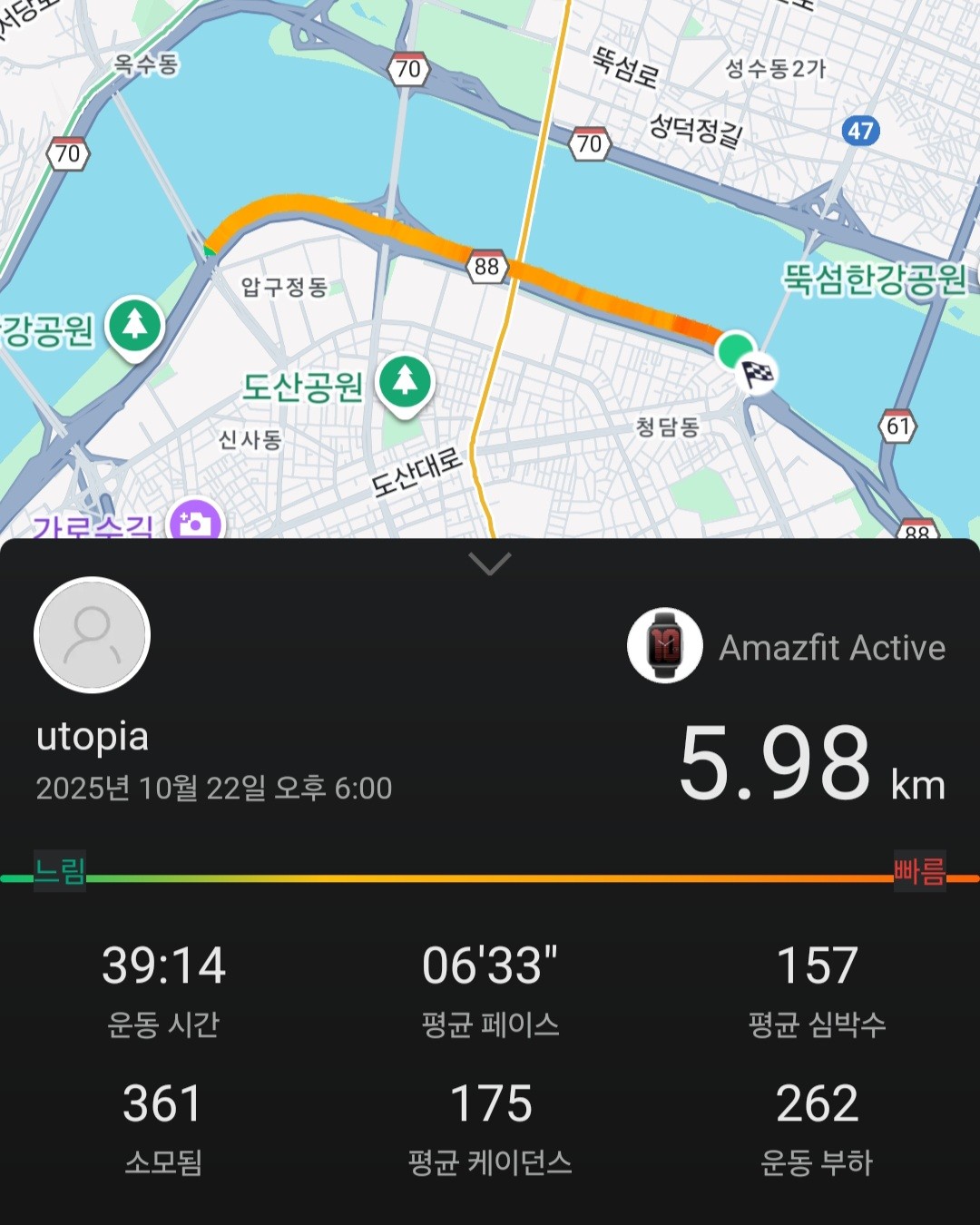Collapse the stats panel via the down chevron
This screenshot has width=980, height=1225.
[x=490, y=564]
